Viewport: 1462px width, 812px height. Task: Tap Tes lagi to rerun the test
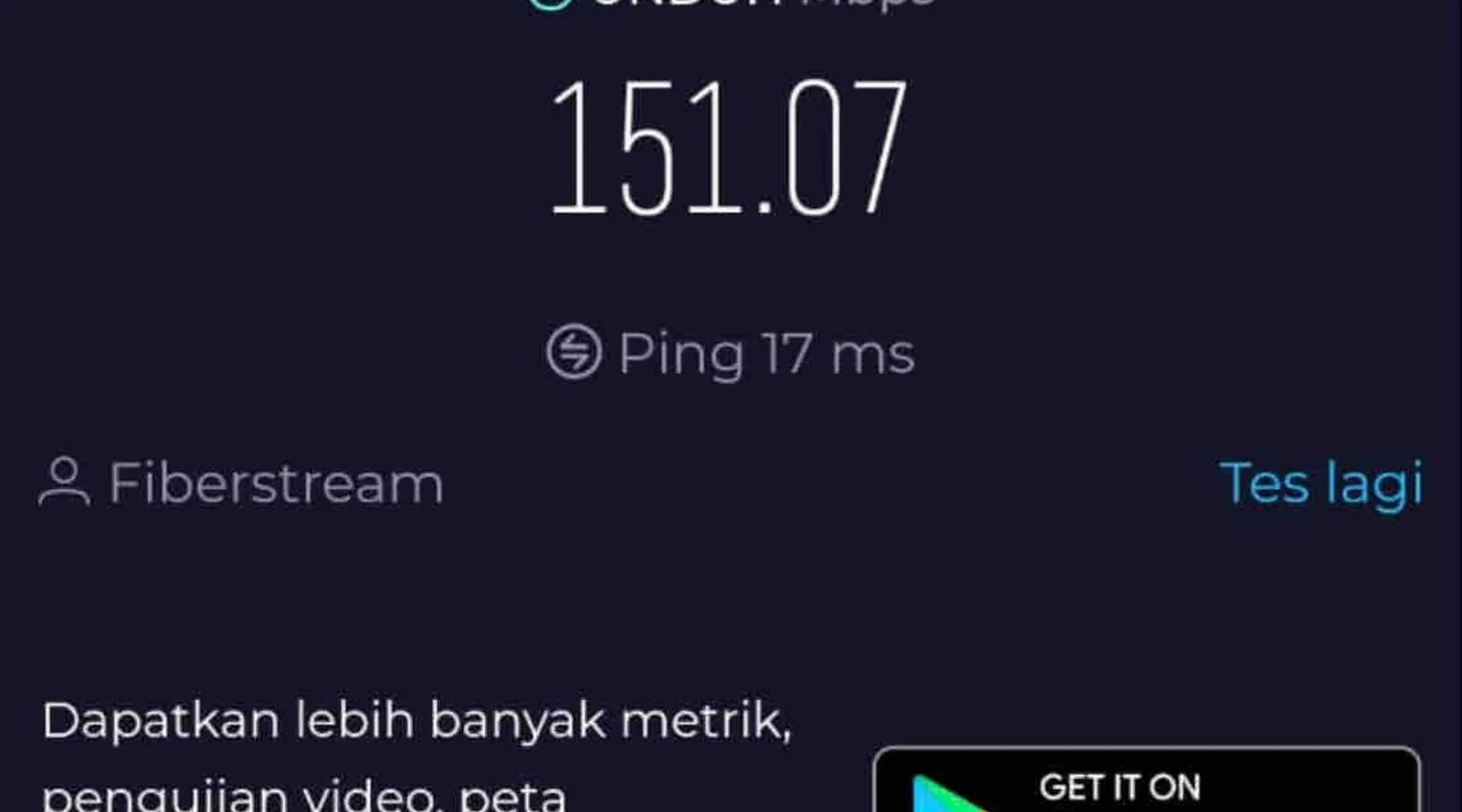(x=1321, y=483)
